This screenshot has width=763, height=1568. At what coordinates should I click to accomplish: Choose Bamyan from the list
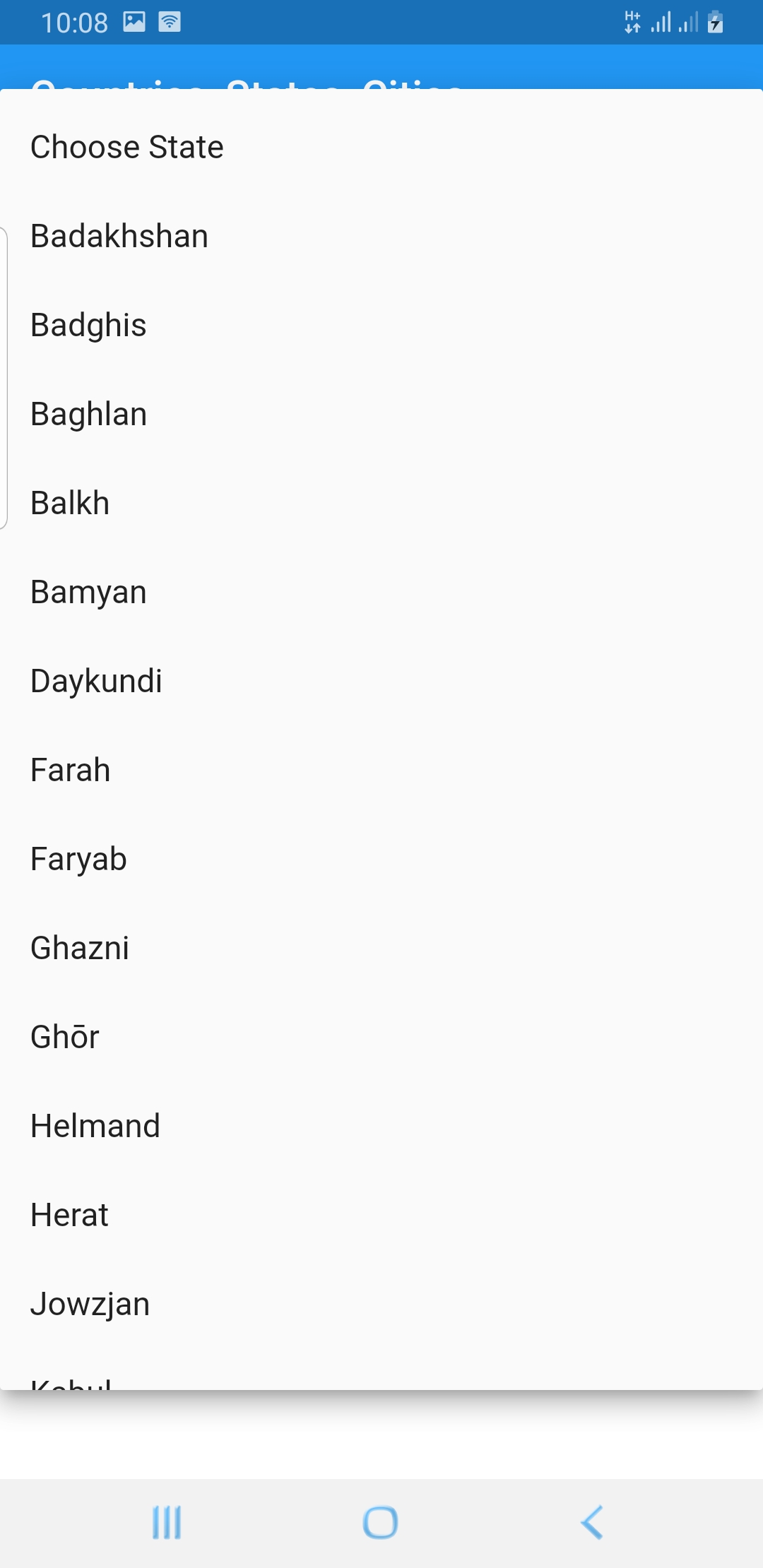pos(88,592)
